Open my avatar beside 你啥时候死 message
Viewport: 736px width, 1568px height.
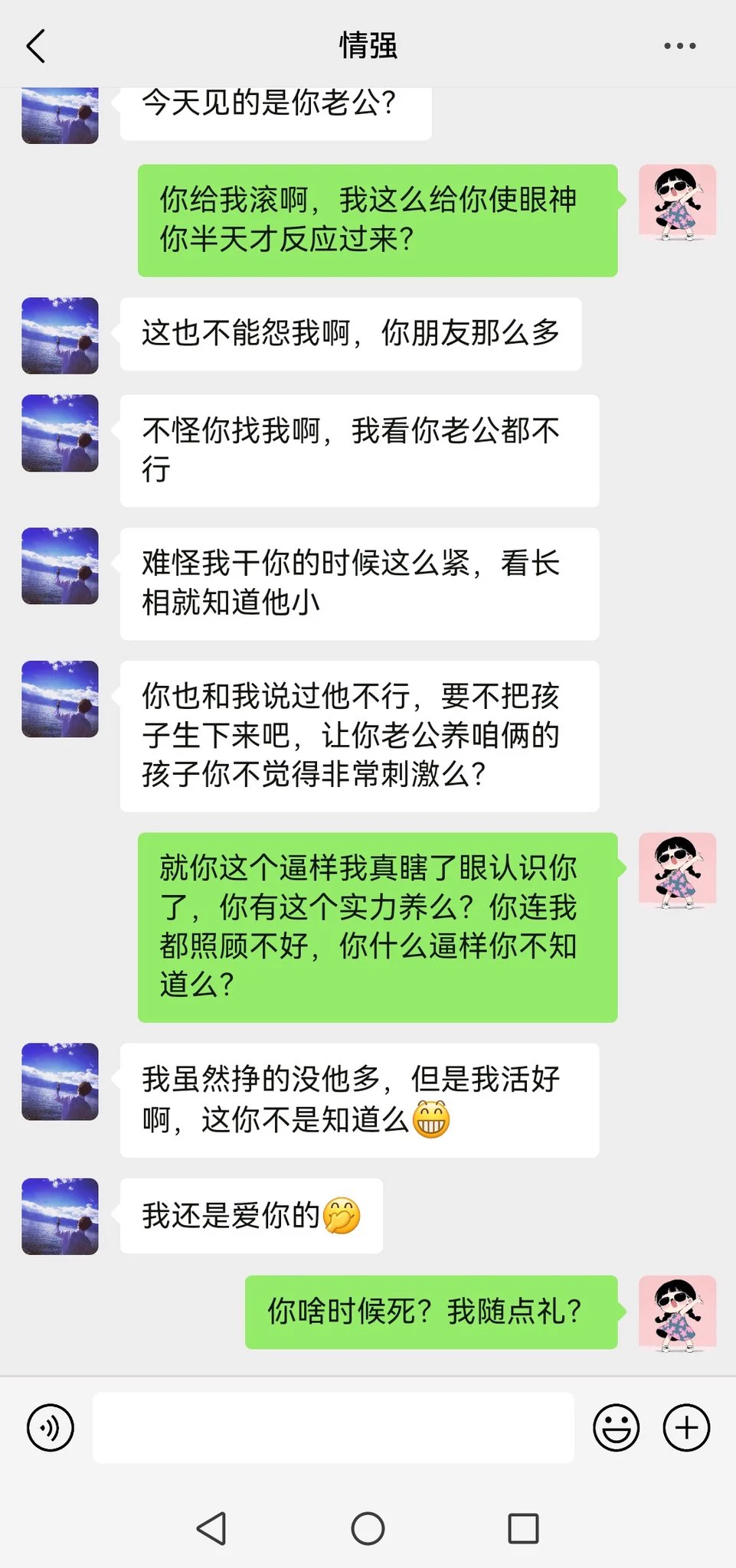(x=677, y=1312)
